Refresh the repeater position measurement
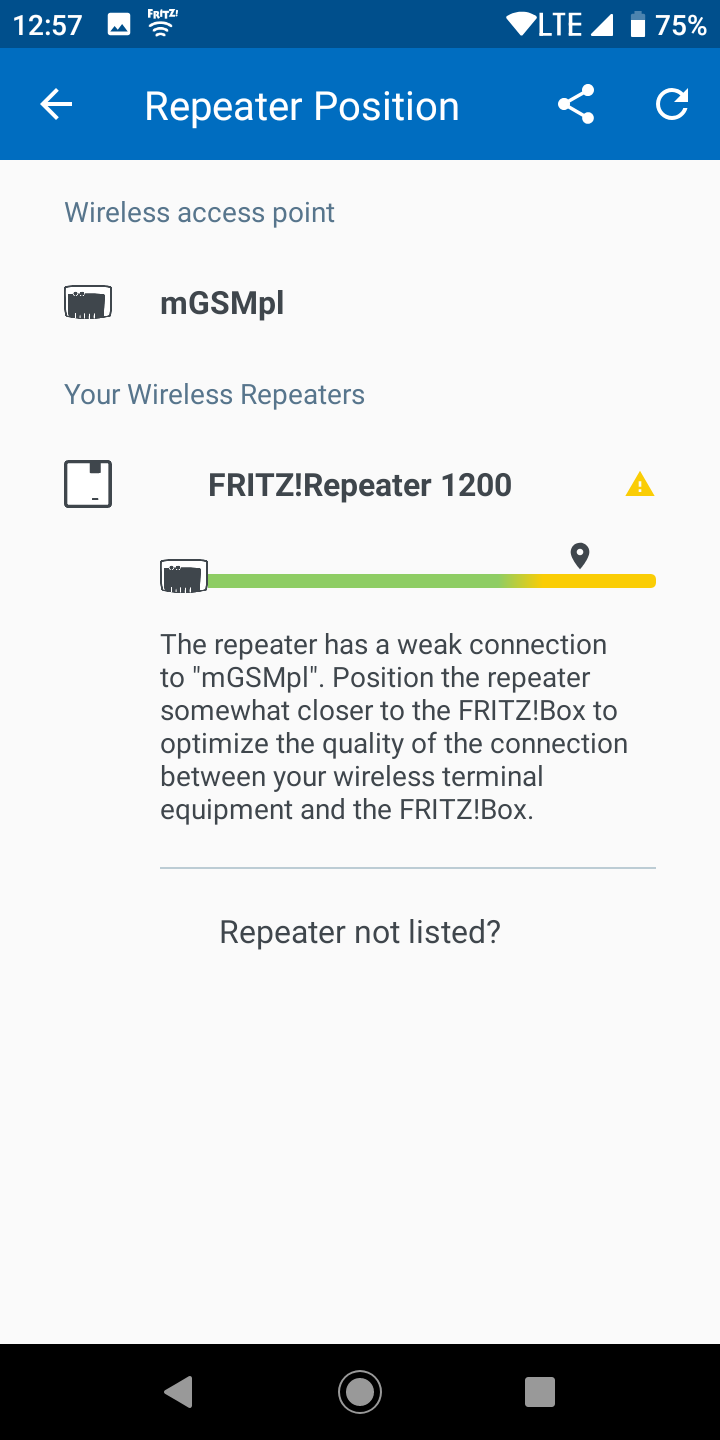 [x=672, y=105]
